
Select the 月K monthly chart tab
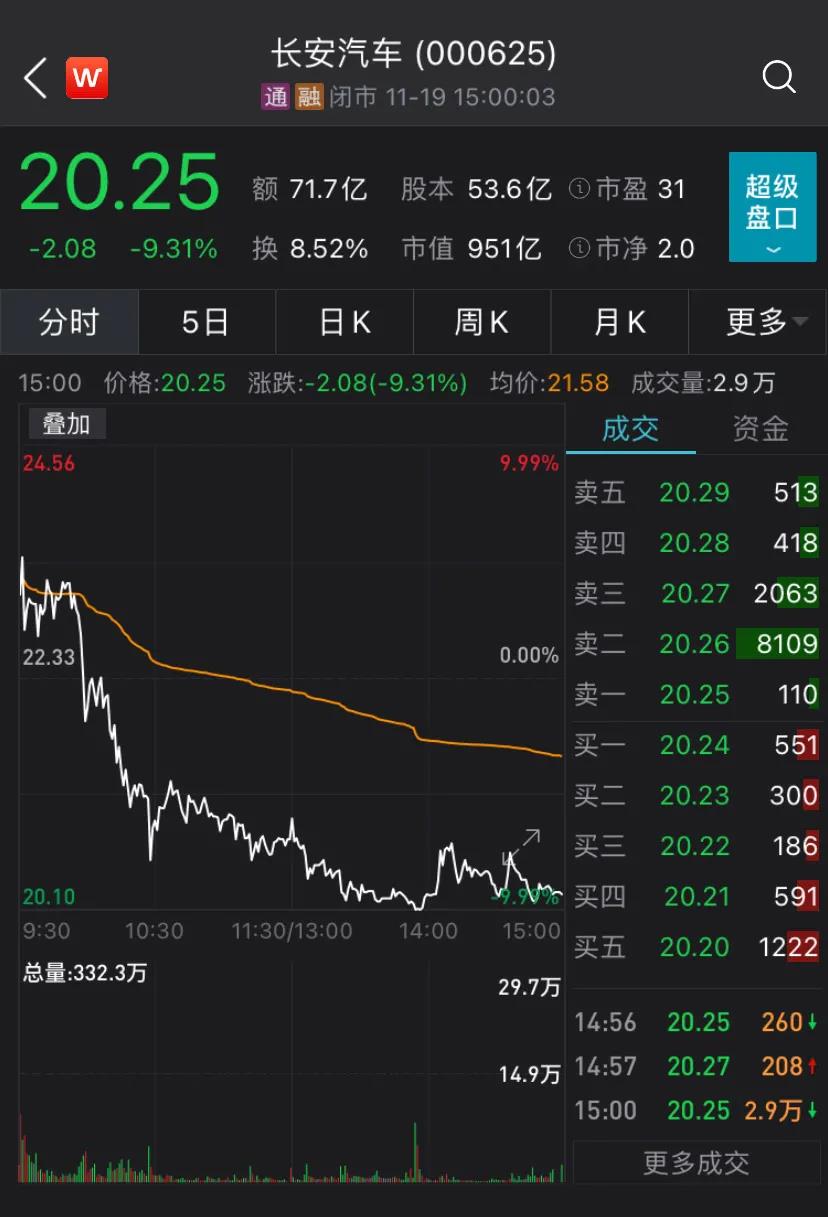click(619, 322)
